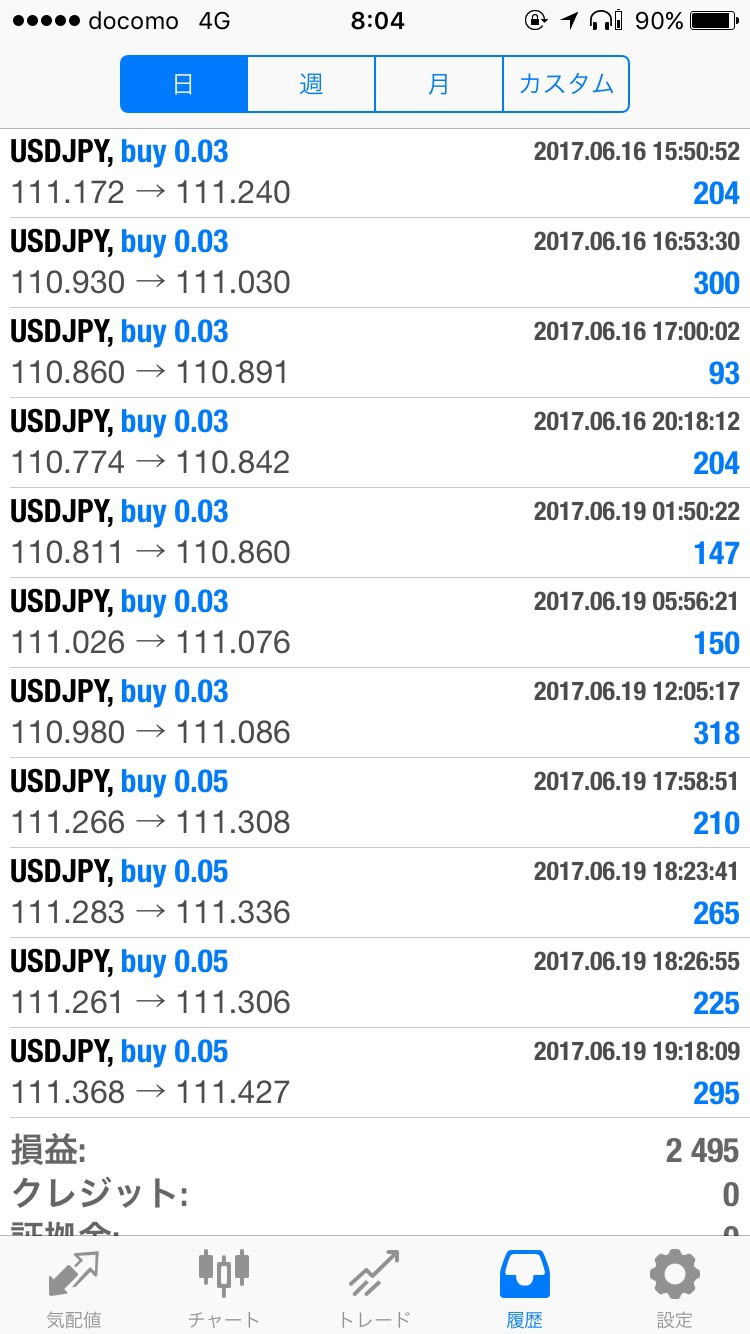Open the USDJPY trade closed at 15:50:52
750x1334 pixels.
[x=375, y=173]
